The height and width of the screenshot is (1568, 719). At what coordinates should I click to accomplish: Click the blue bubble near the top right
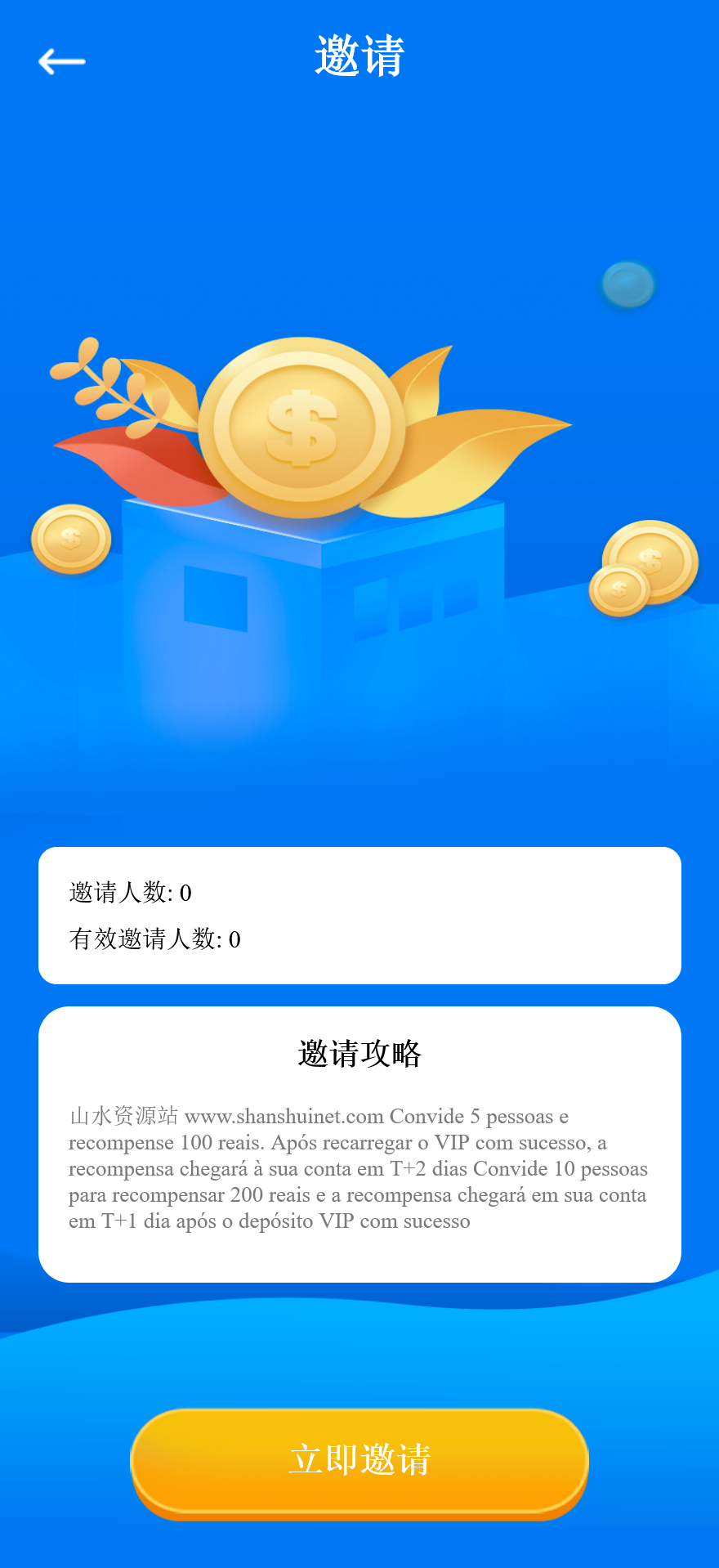(x=627, y=285)
